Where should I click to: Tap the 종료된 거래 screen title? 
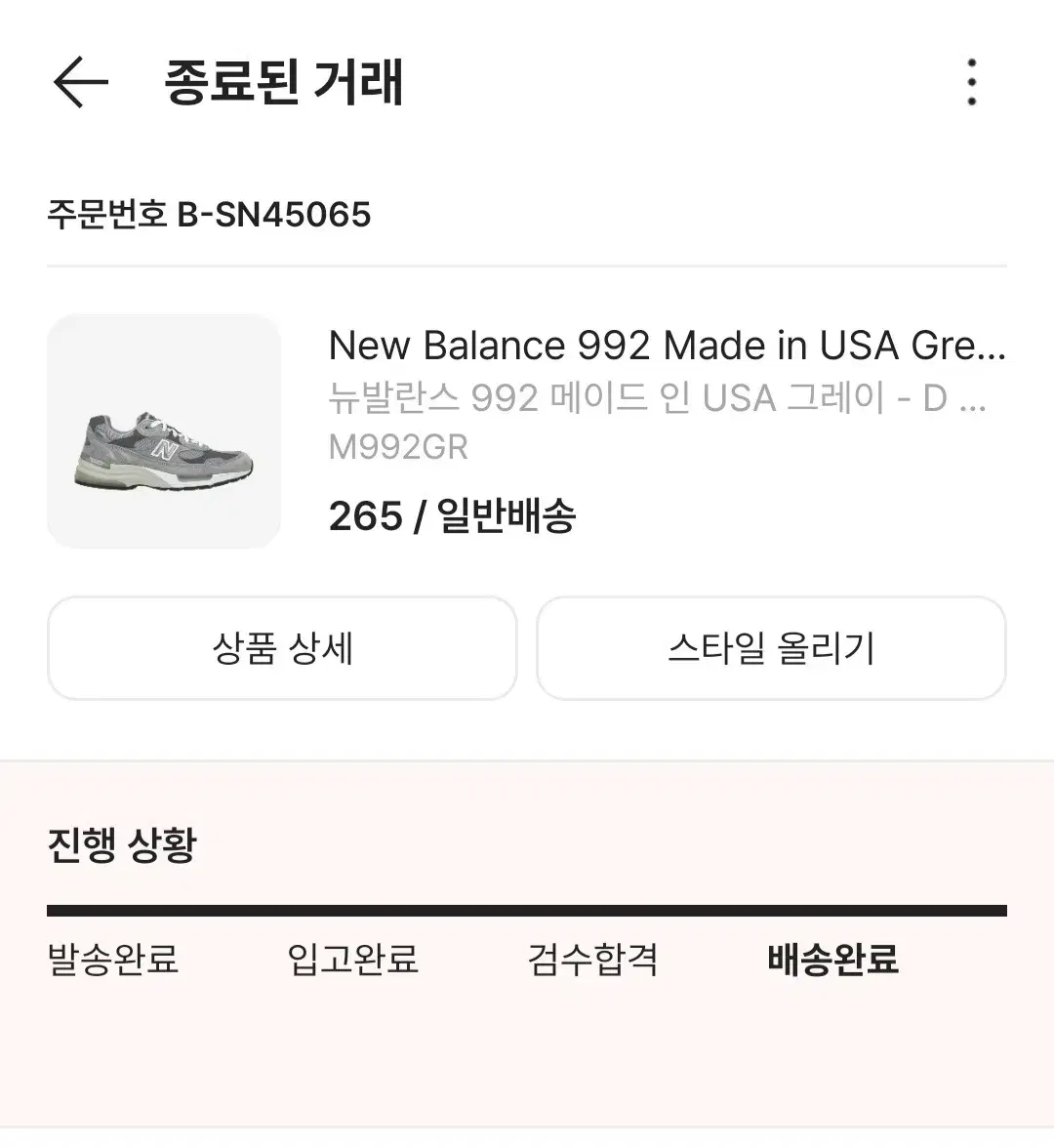(286, 83)
